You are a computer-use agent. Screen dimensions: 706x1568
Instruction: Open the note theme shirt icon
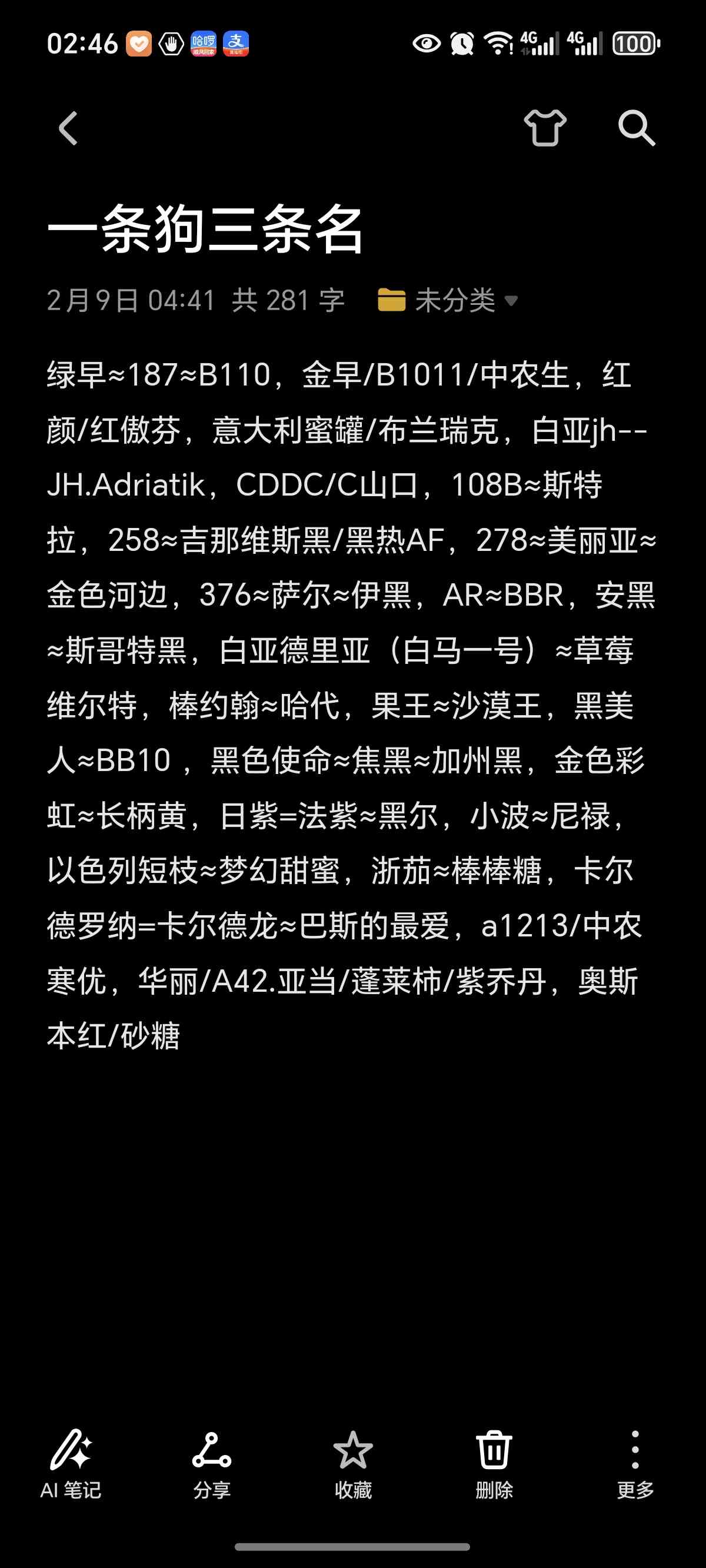[x=545, y=128]
